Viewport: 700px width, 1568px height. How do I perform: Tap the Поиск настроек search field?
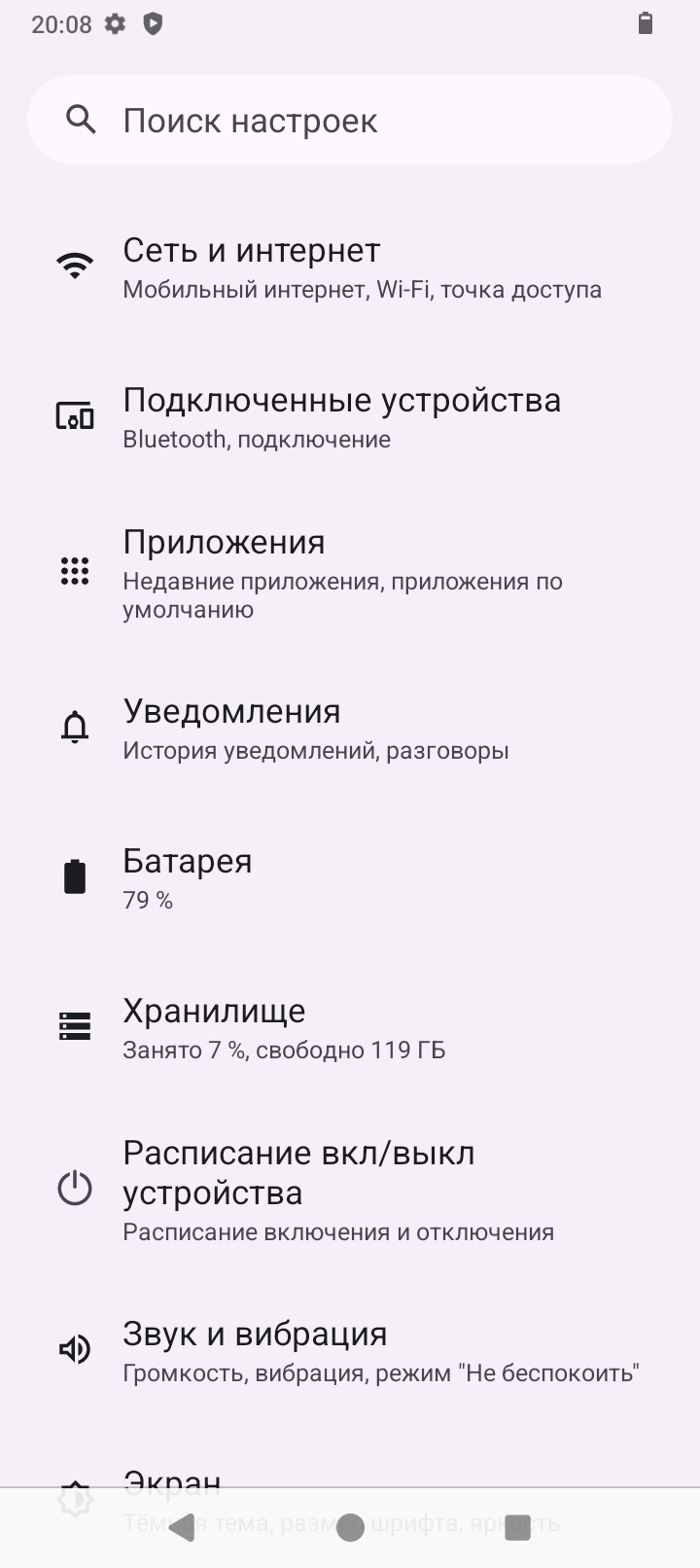tap(350, 120)
